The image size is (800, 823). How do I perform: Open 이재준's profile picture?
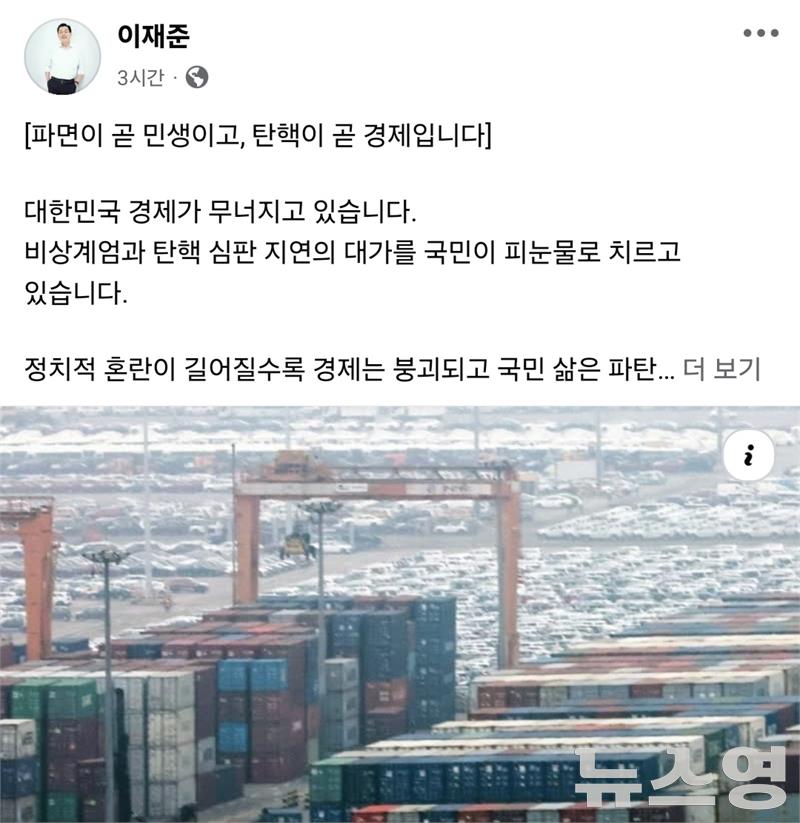(x=62, y=57)
